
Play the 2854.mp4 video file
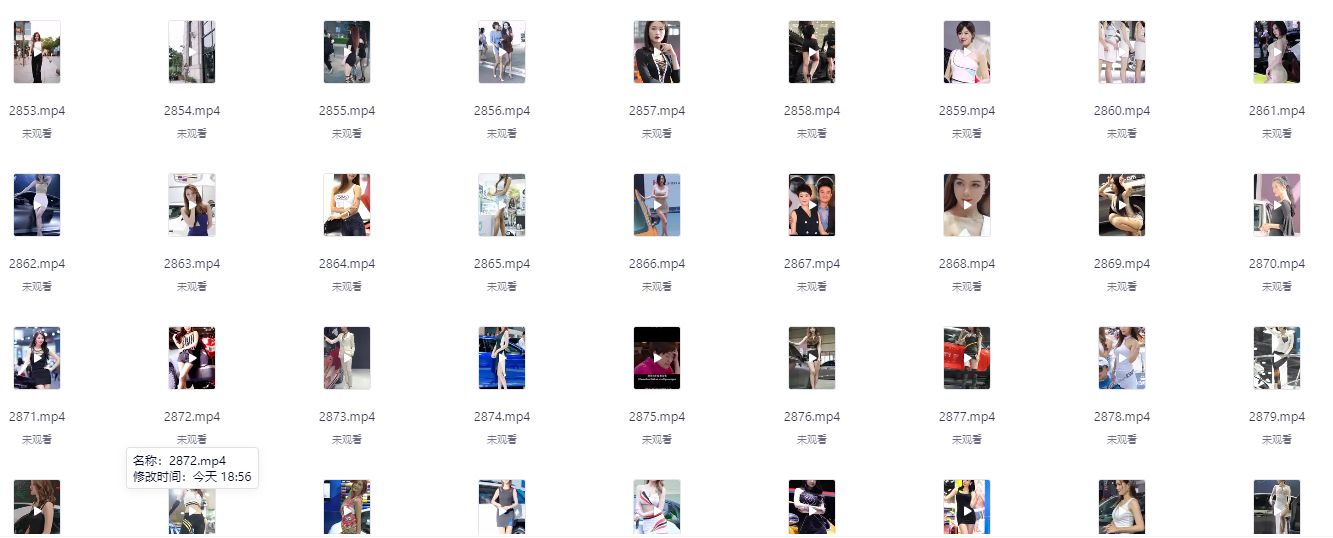tap(192, 52)
